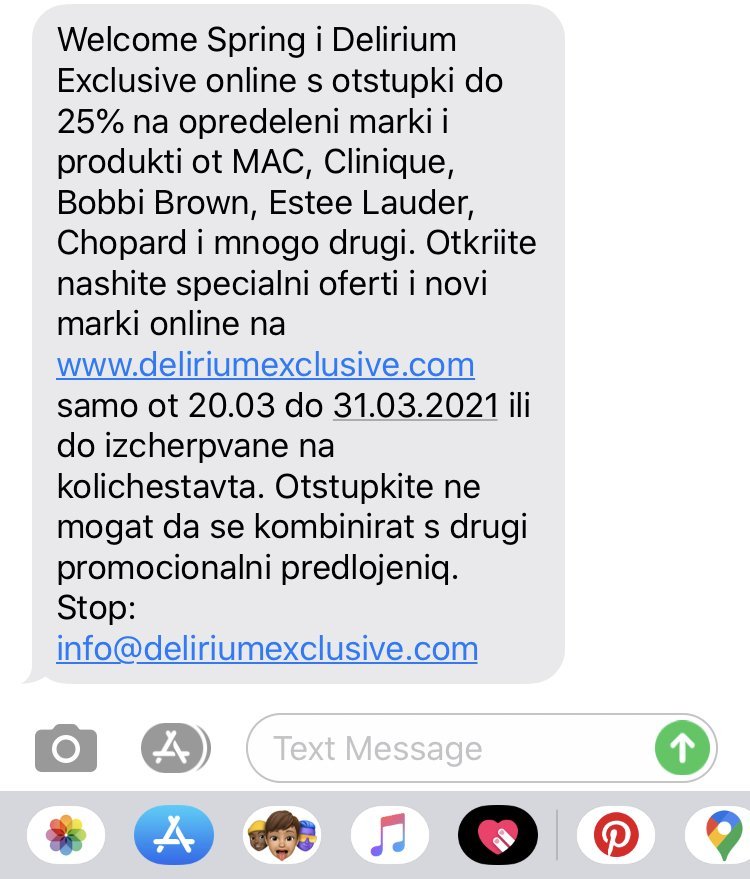The height and width of the screenshot is (879, 750).
Task: Open the Google Maps iMessage app
Action: 722,834
